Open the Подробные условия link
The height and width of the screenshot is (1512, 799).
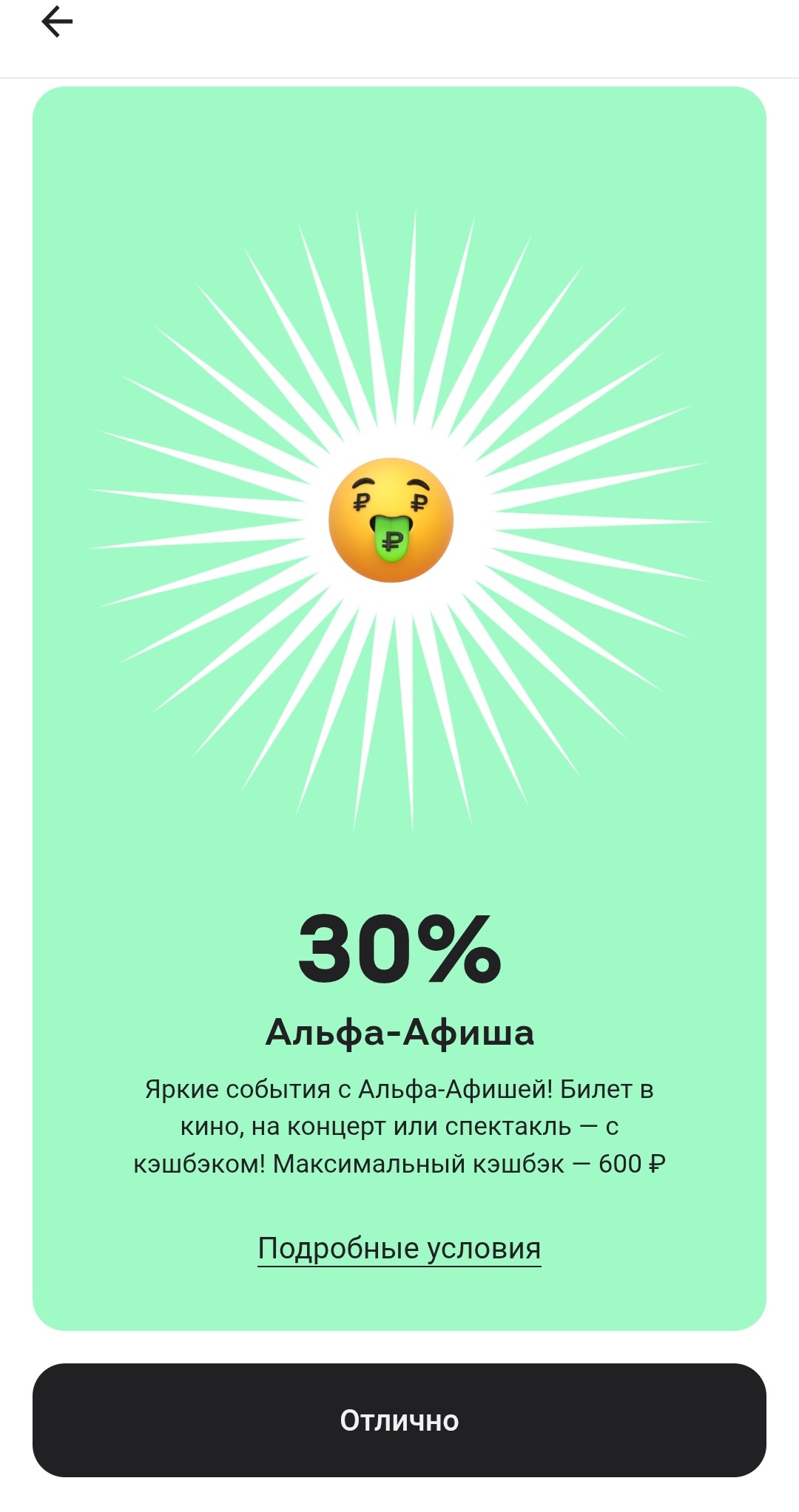(x=399, y=1249)
